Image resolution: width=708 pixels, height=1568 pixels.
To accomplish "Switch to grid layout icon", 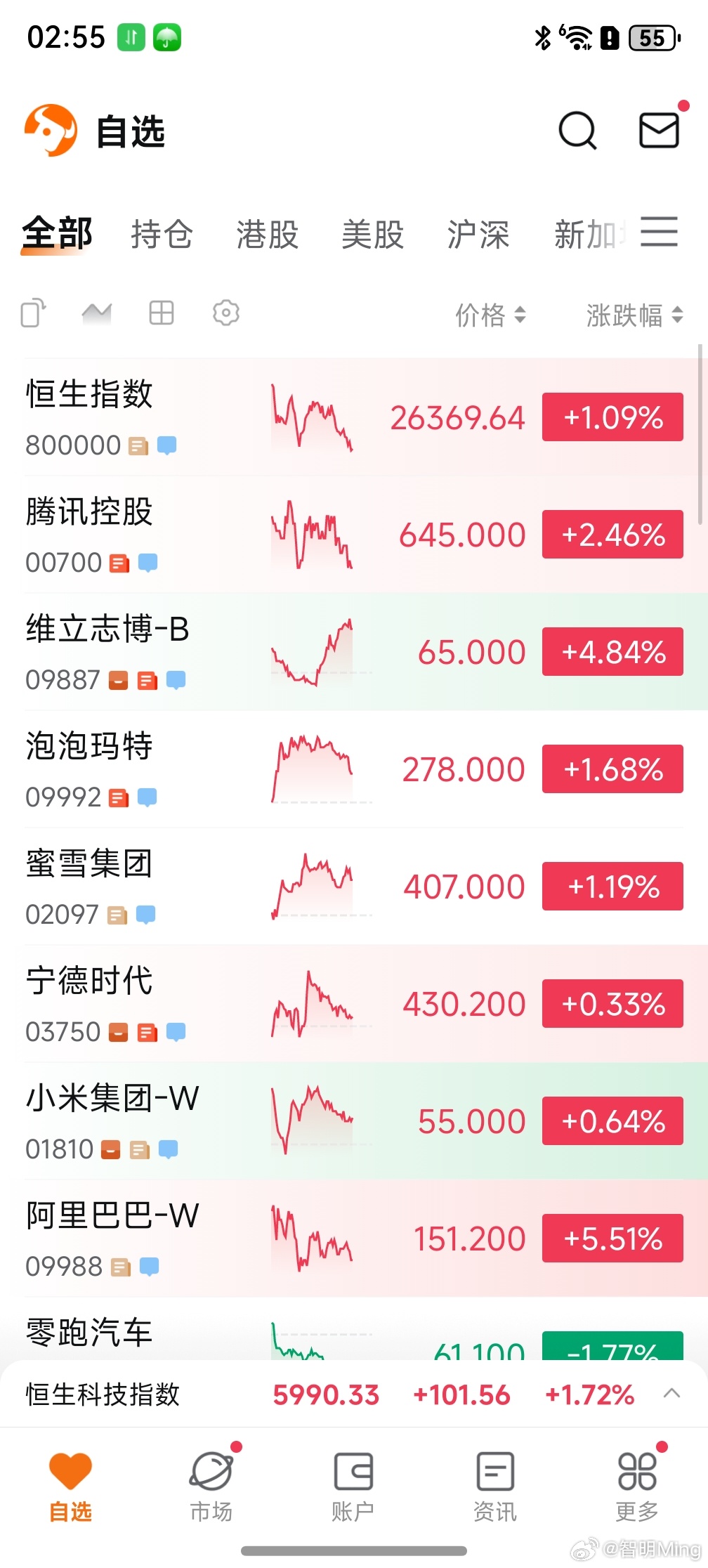I will pos(162,313).
